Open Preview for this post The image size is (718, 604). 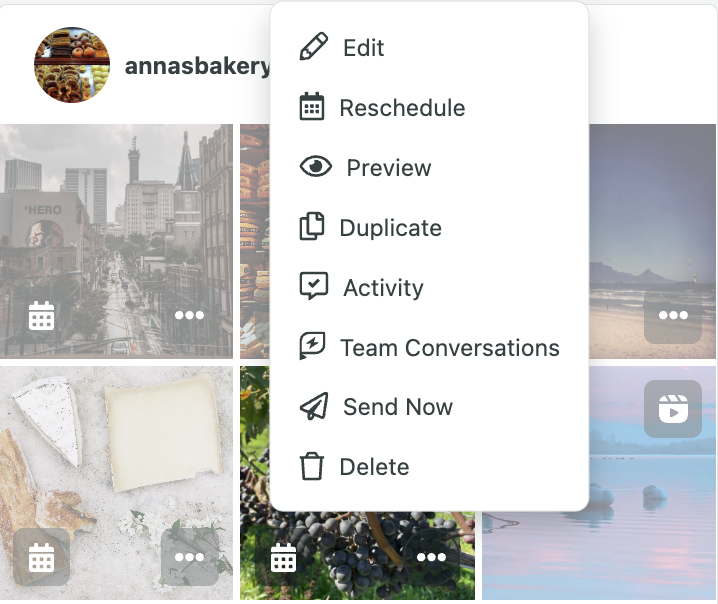pos(388,168)
